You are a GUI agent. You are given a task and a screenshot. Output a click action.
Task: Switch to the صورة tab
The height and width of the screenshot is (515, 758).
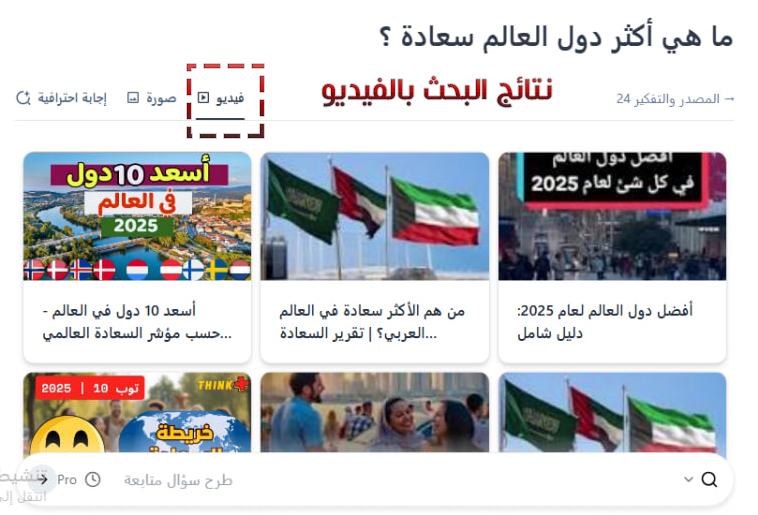tap(152, 98)
